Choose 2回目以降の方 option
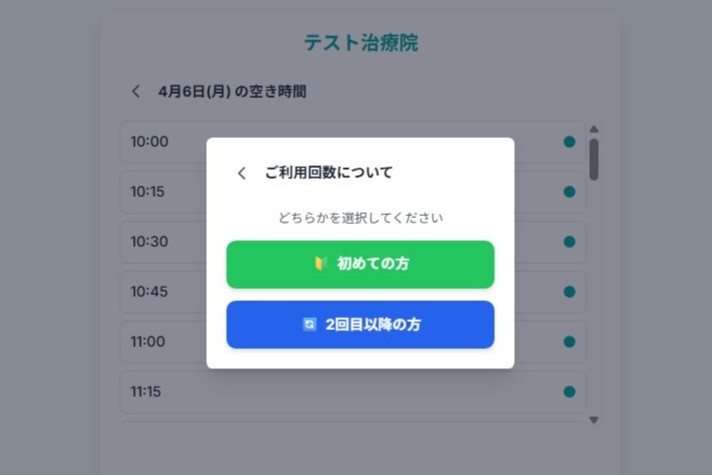 360,325
